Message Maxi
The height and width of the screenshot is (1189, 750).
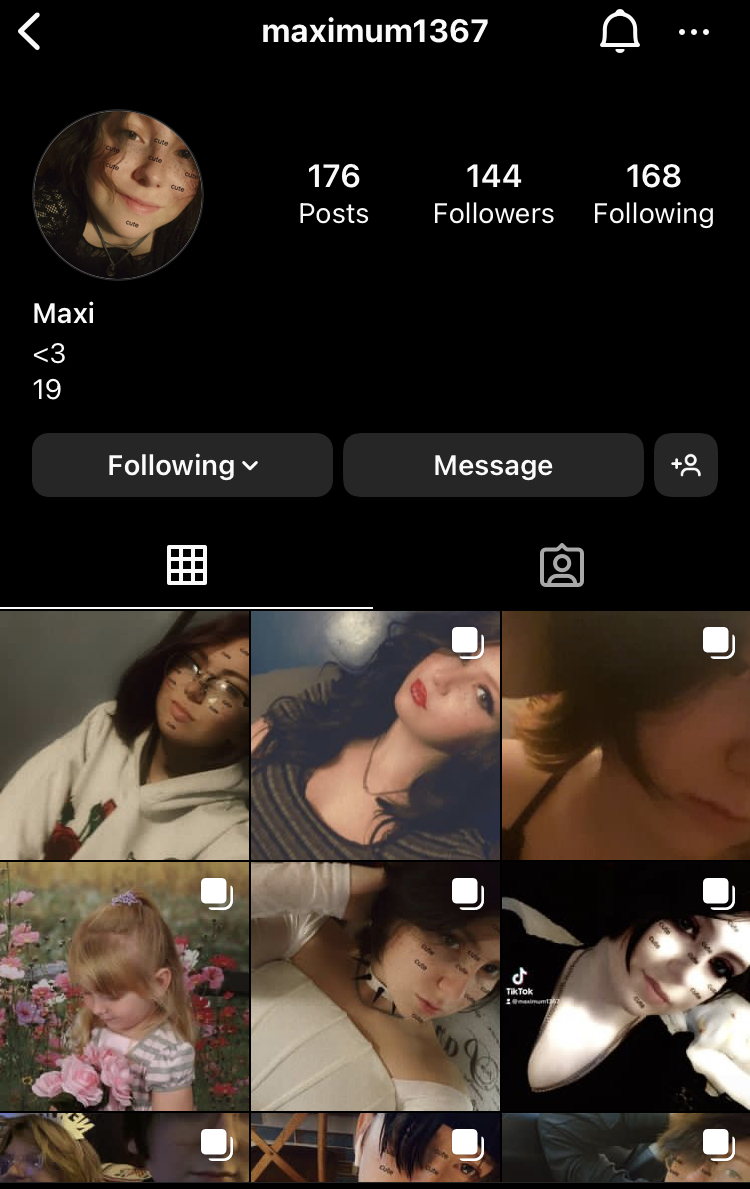[493, 465]
